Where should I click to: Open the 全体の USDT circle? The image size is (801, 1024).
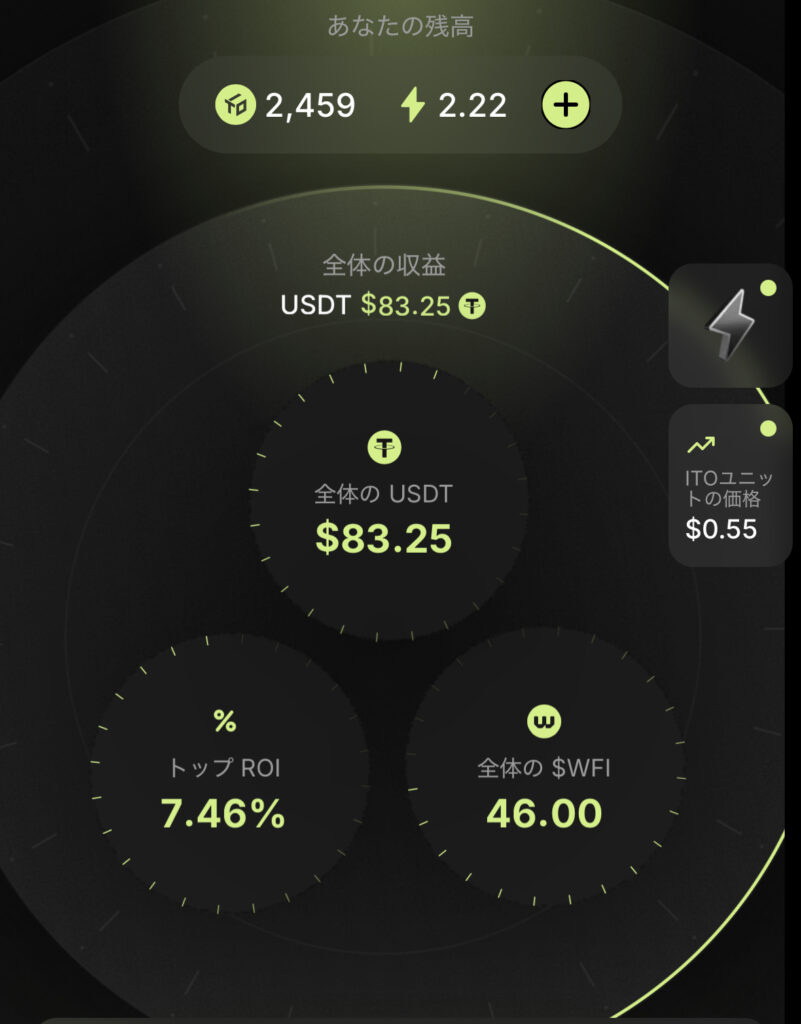pos(384,500)
